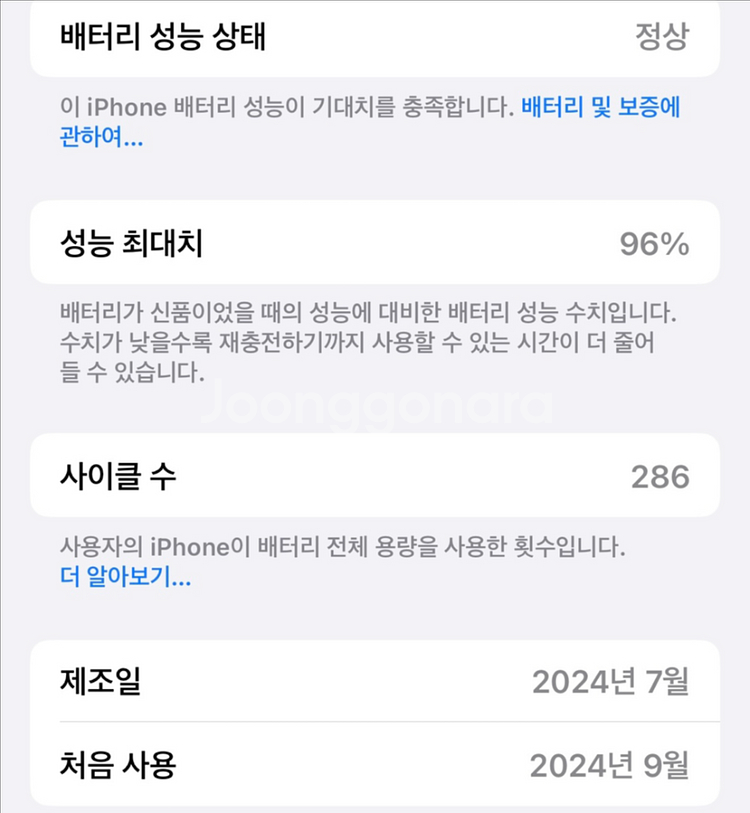Image resolution: width=750 pixels, height=813 pixels.
Task: Open the 배터리 및 보증에 관하여 link
Action: coord(600,107)
